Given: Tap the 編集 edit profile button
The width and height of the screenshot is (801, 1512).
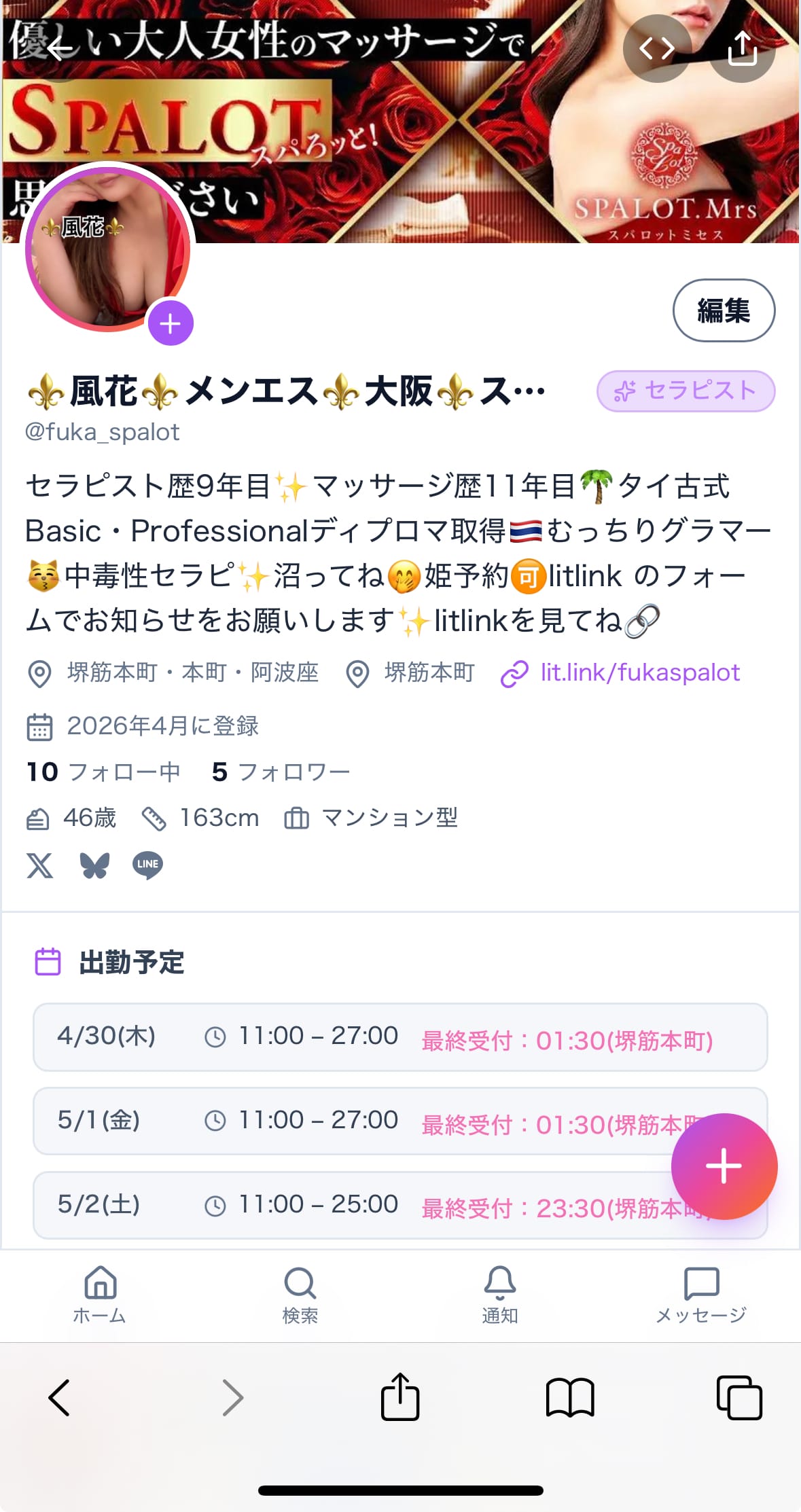Looking at the screenshot, I should point(724,310).
